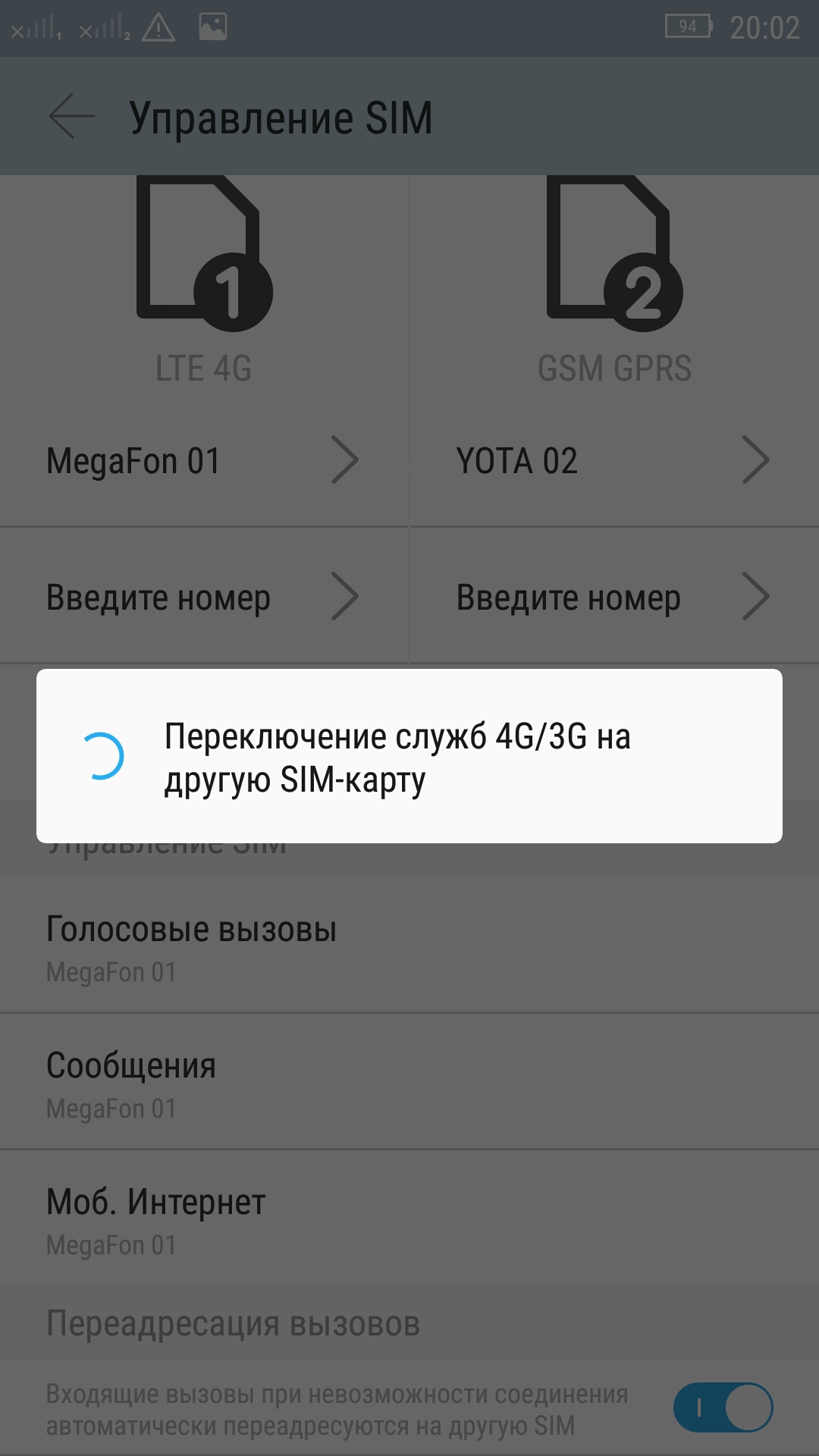Open MegaFon 01 SIM settings

pos(203,460)
